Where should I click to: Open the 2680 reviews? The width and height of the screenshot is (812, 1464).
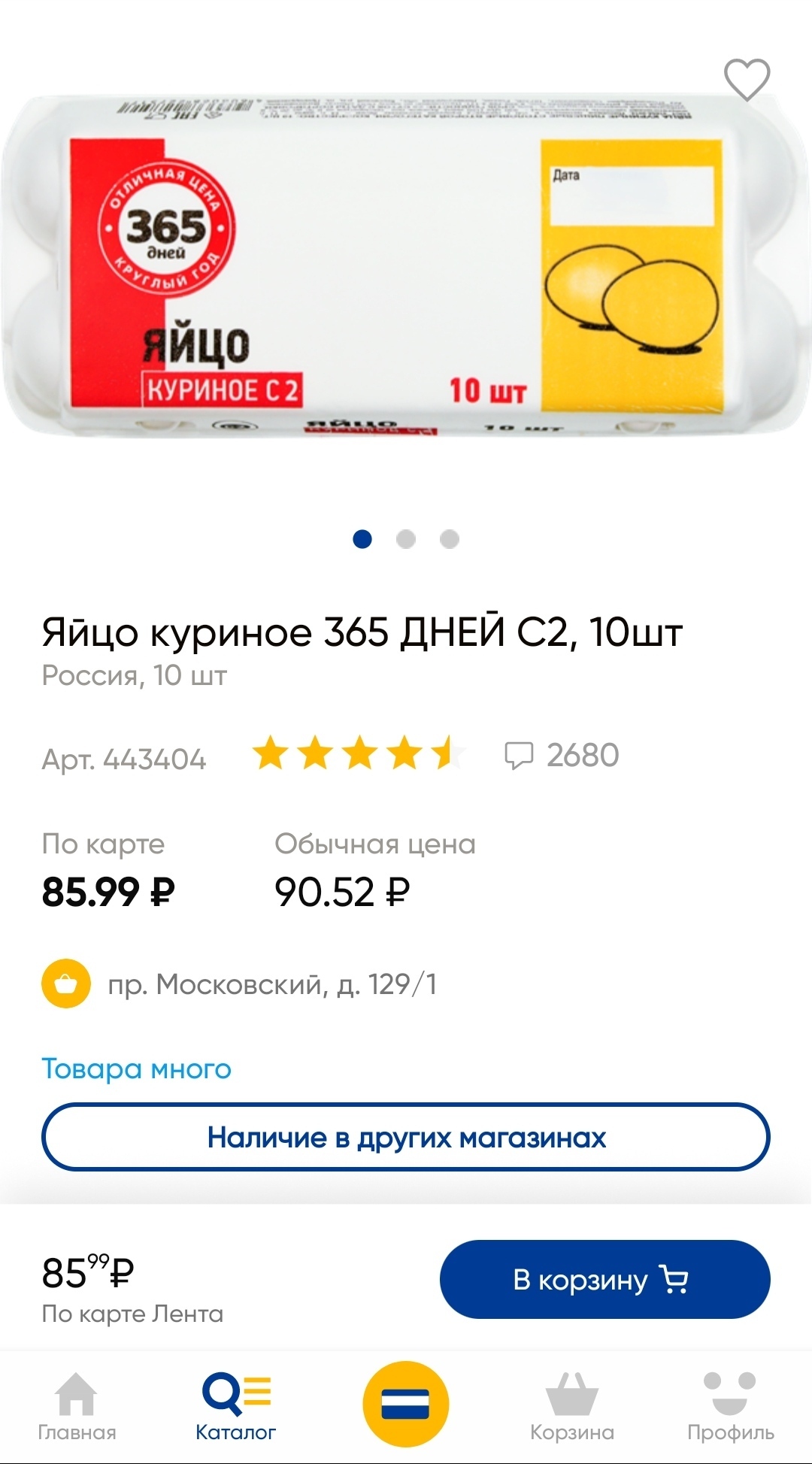click(562, 756)
